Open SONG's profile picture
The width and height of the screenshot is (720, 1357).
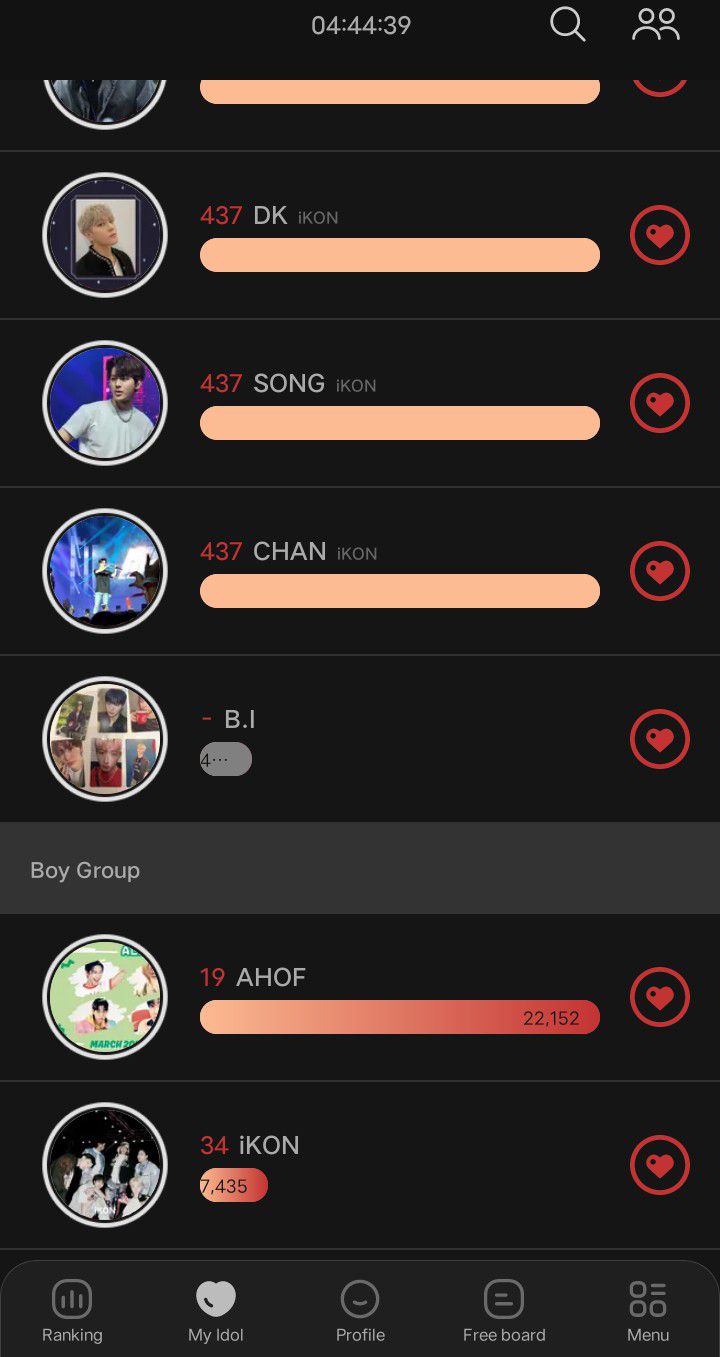coord(105,404)
